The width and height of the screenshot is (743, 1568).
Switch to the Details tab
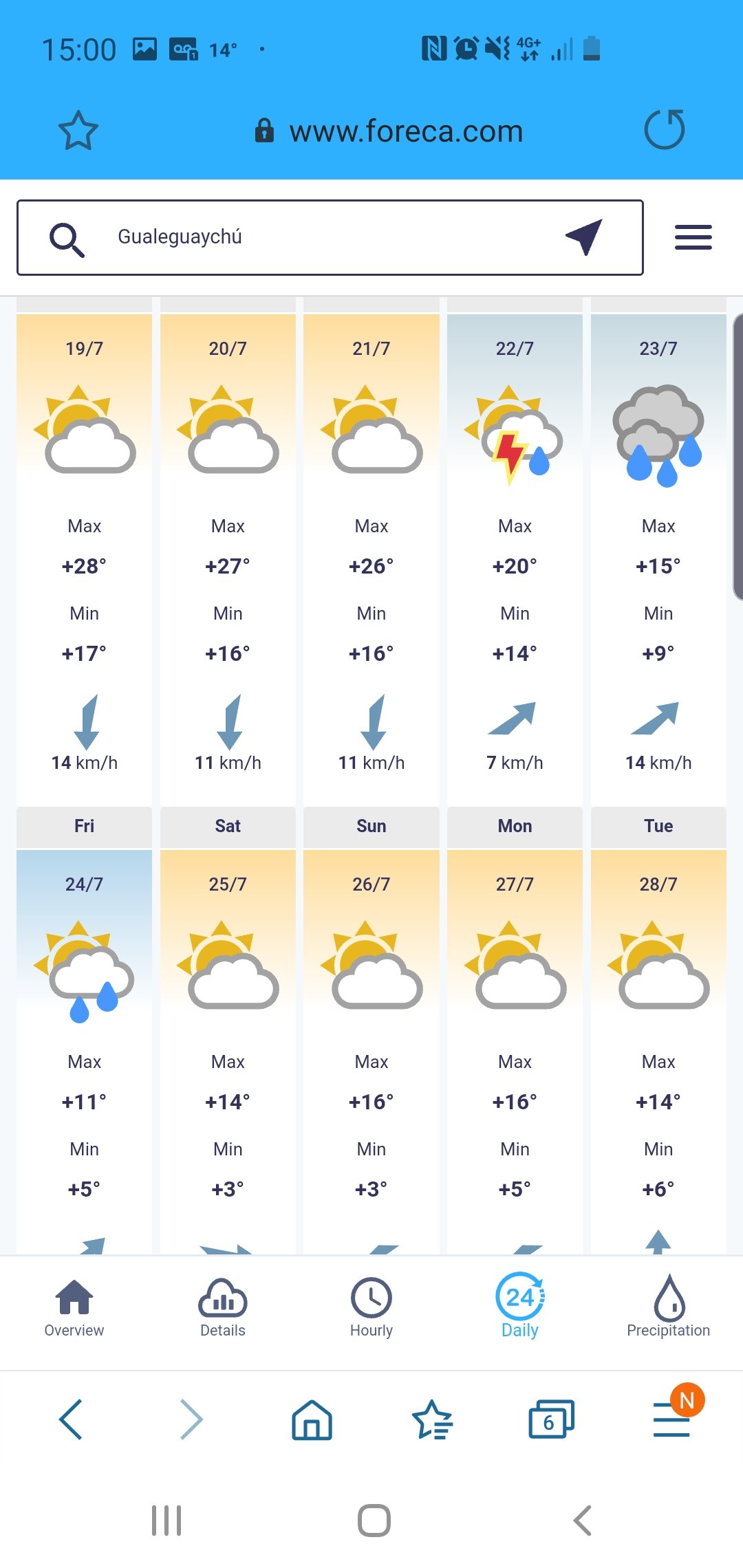223,1308
